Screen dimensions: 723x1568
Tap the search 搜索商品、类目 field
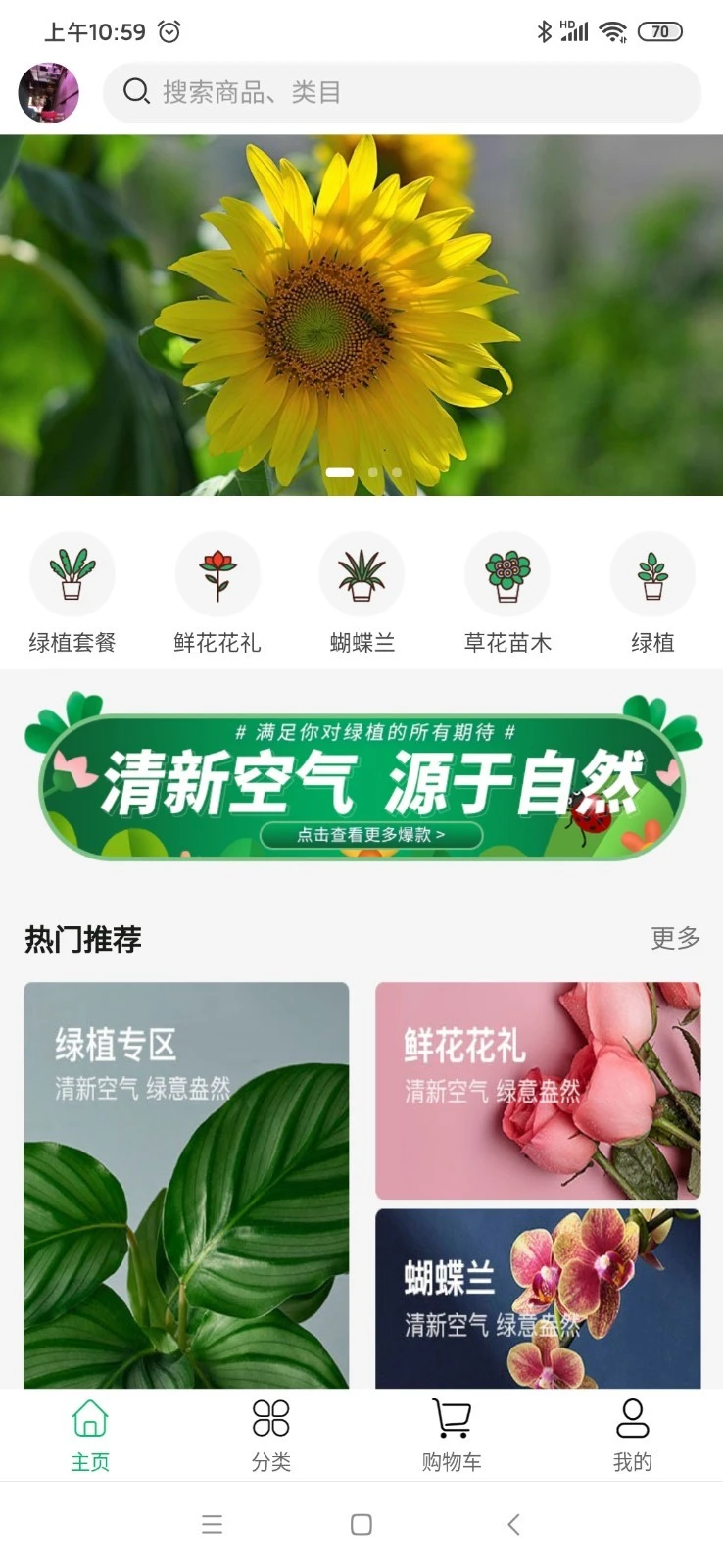pyautogui.click(x=402, y=92)
